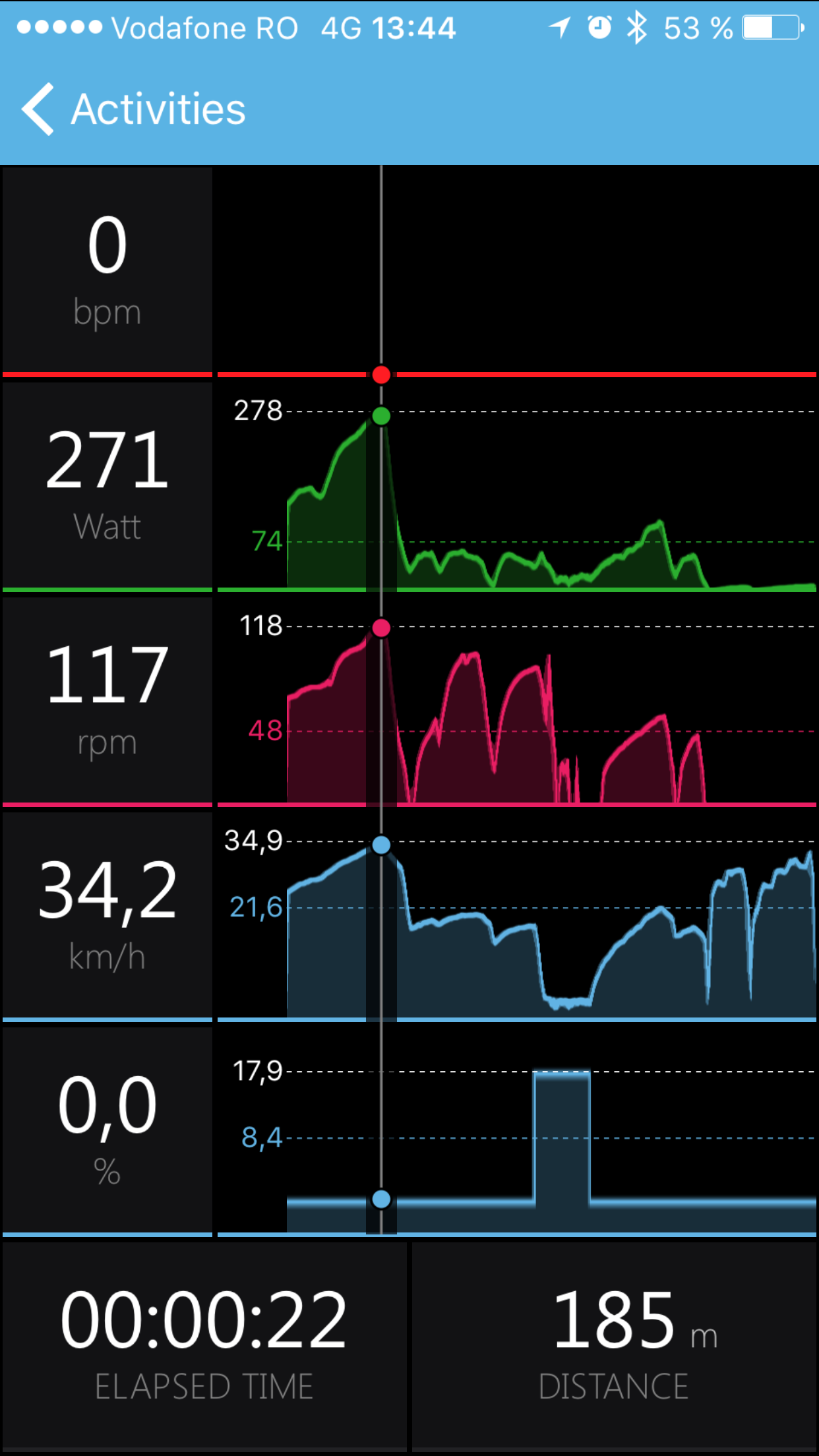Image resolution: width=819 pixels, height=1456 pixels.
Task: Tap the slope percent graph cursor marker
Action: tap(381, 1199)
